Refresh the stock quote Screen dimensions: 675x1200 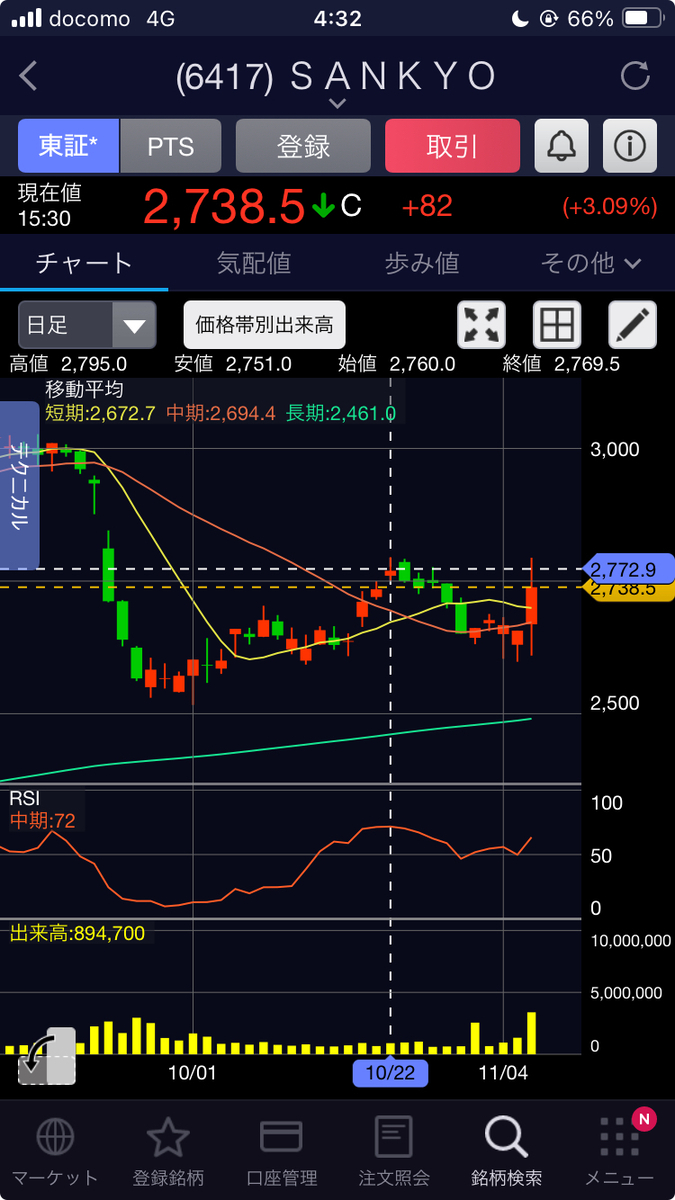point(635,76)
